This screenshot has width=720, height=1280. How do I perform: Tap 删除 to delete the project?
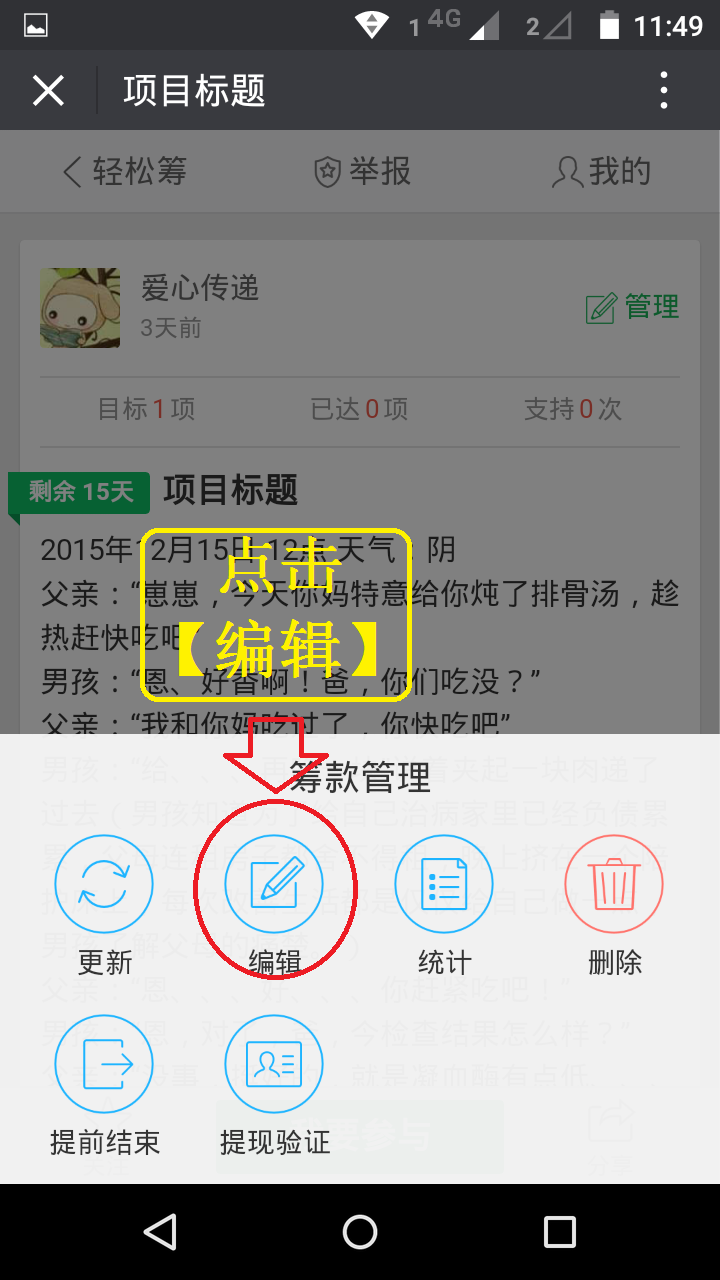tap(614, 885)
